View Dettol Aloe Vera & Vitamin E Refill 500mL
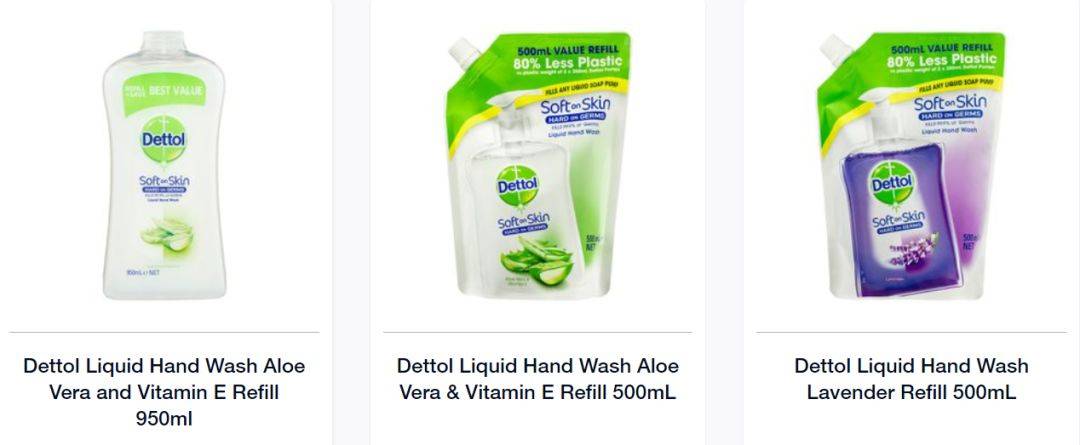Viewport: 1080px width, 445px height. (537, 379)
